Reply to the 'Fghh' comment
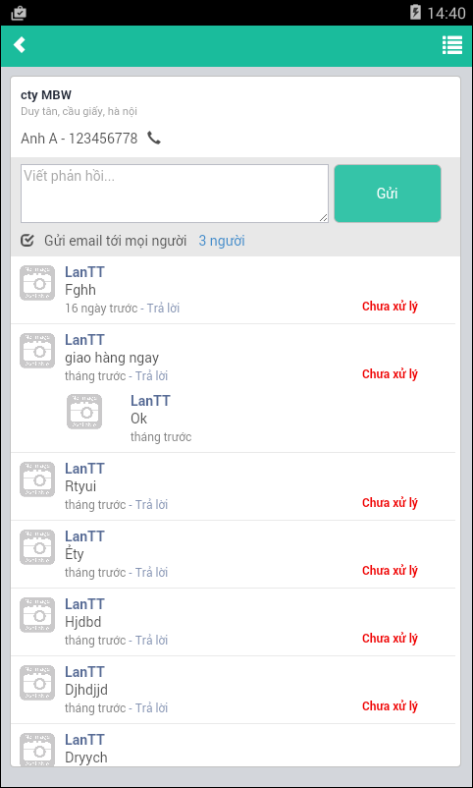 (163, 308)
